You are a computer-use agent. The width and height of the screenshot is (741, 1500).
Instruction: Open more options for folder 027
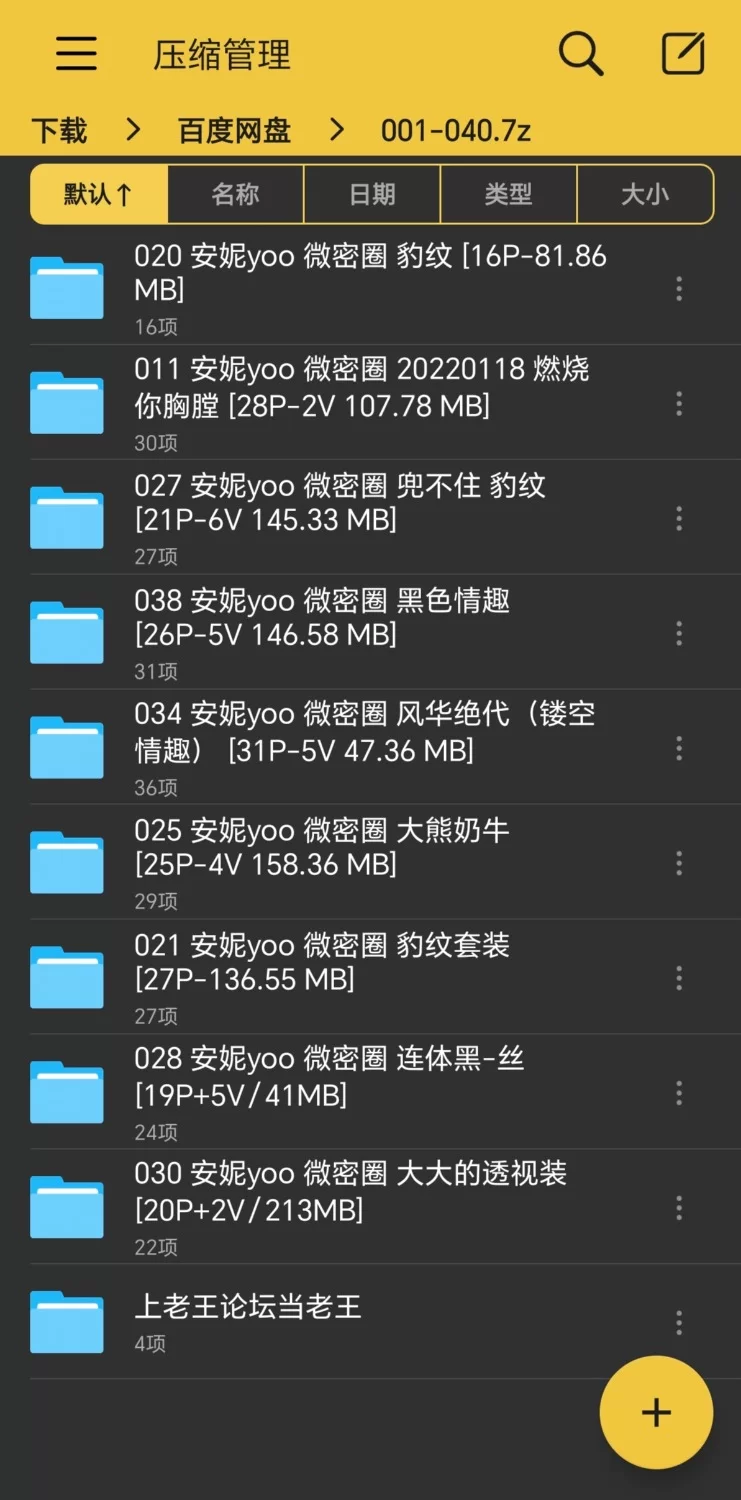coord(679,518)
